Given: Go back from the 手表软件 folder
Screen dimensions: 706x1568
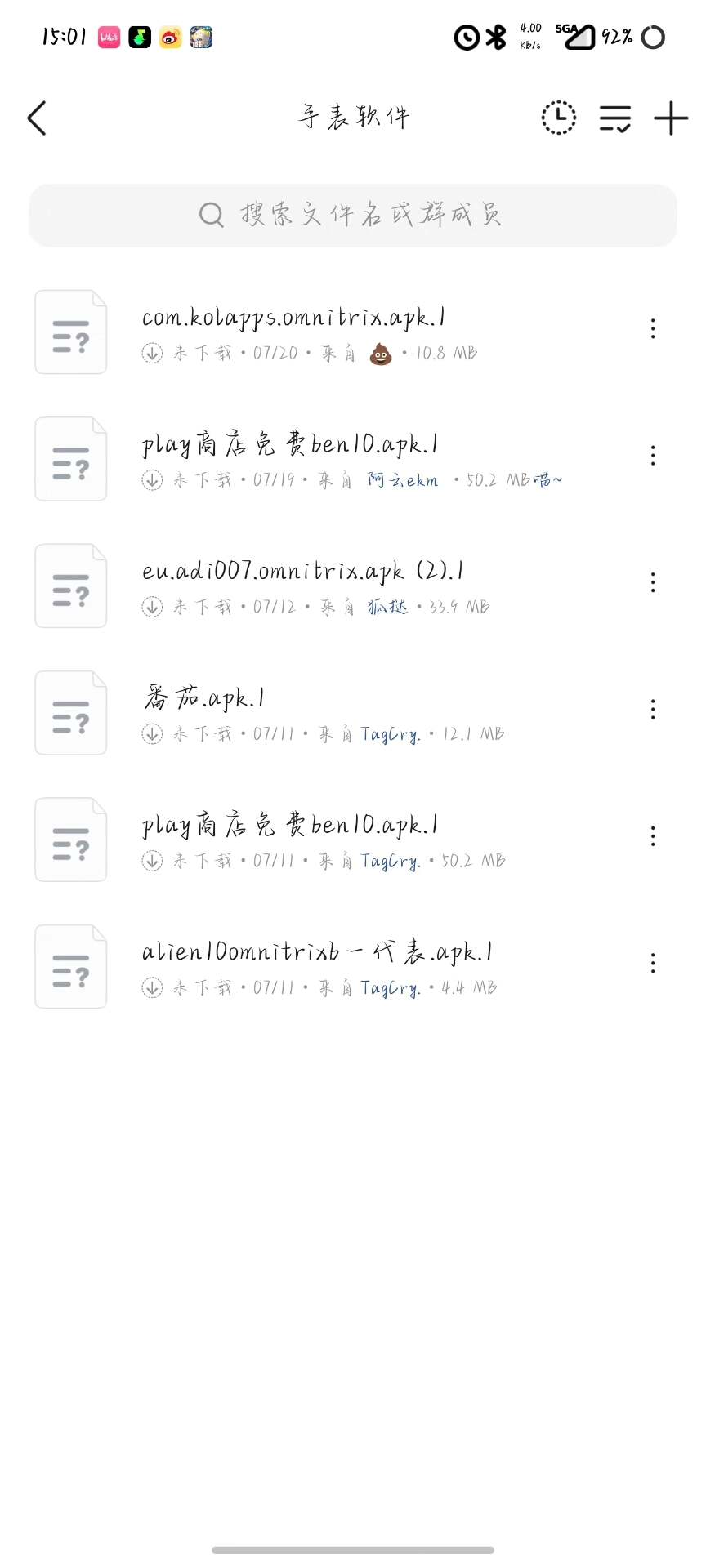Looking at the screenshot, I should (38, 118).
